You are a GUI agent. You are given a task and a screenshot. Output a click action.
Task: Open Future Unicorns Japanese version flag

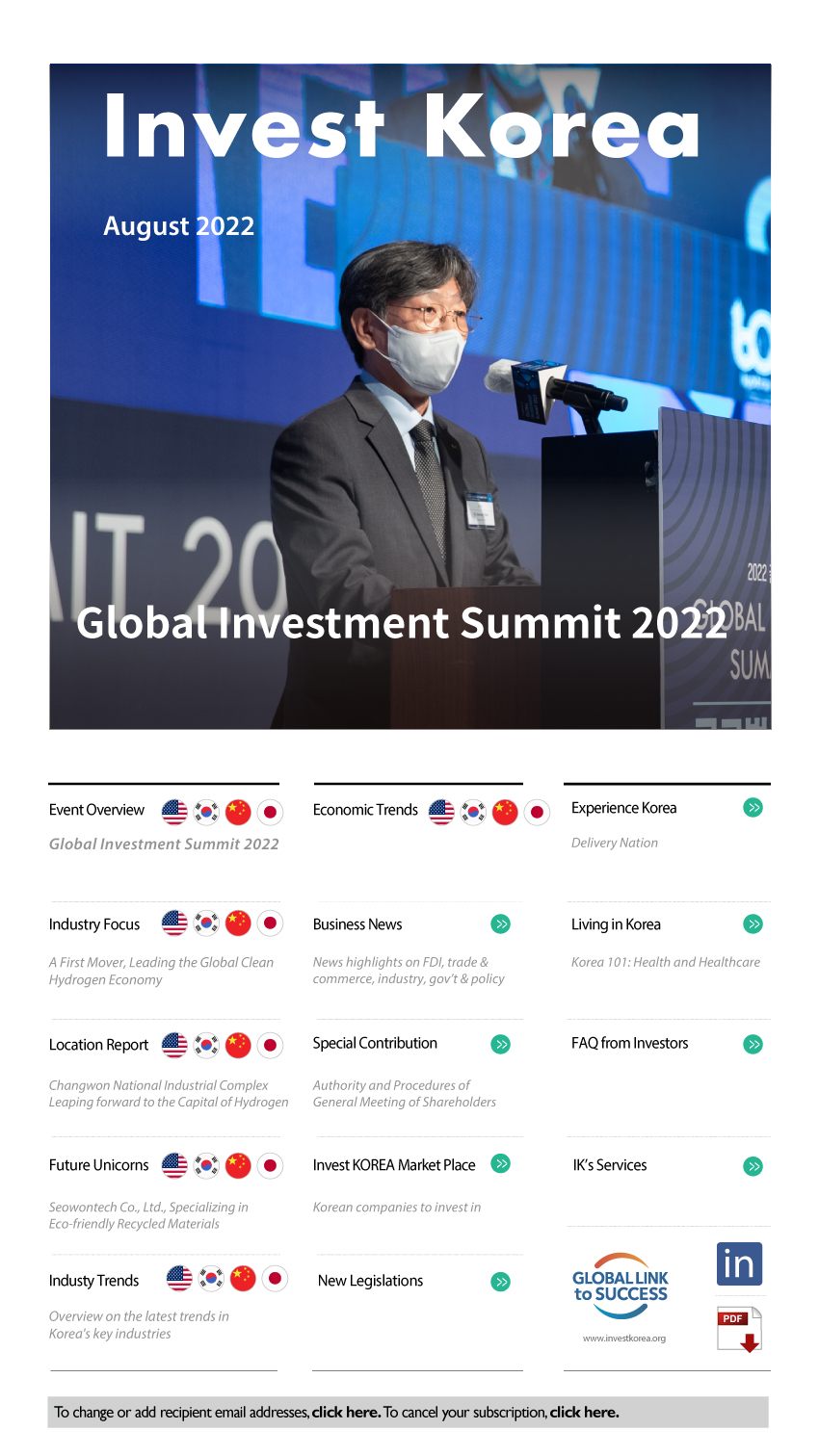(270, 1165)
